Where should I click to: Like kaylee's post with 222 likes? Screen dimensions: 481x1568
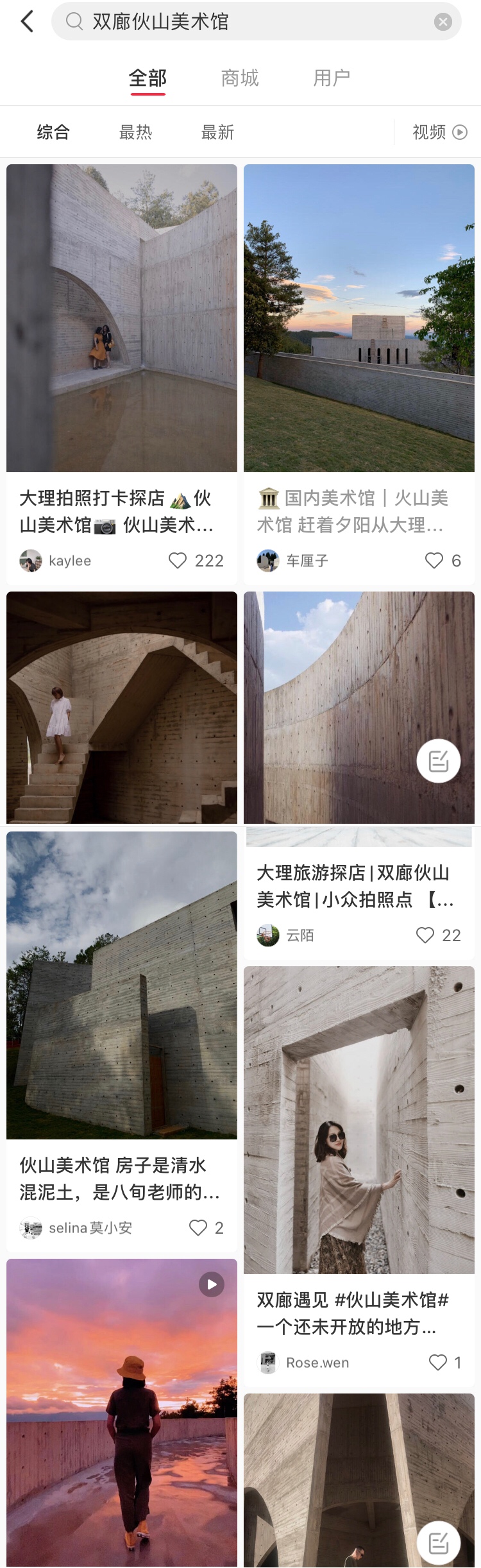tap(178, 561)
